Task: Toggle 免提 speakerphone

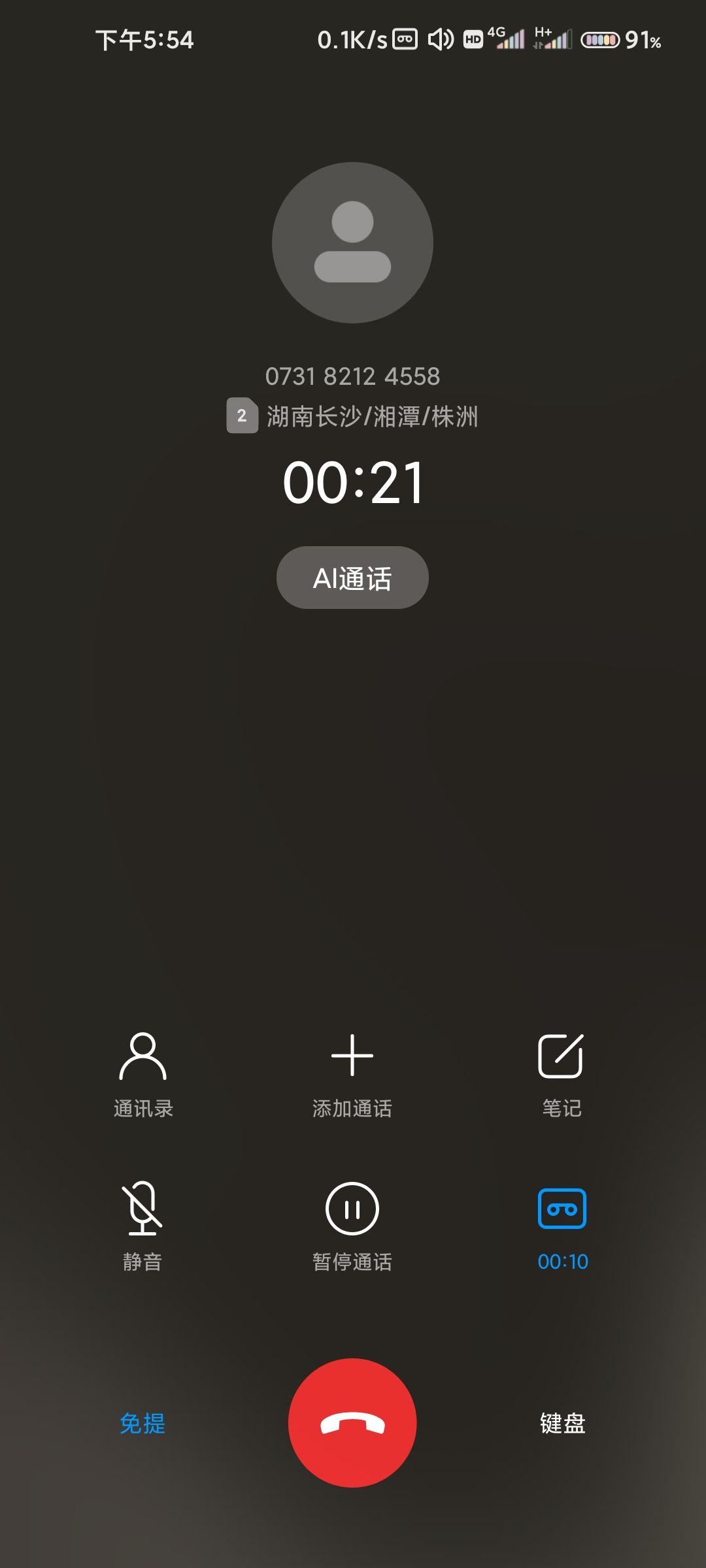Action: point(143,1423)
